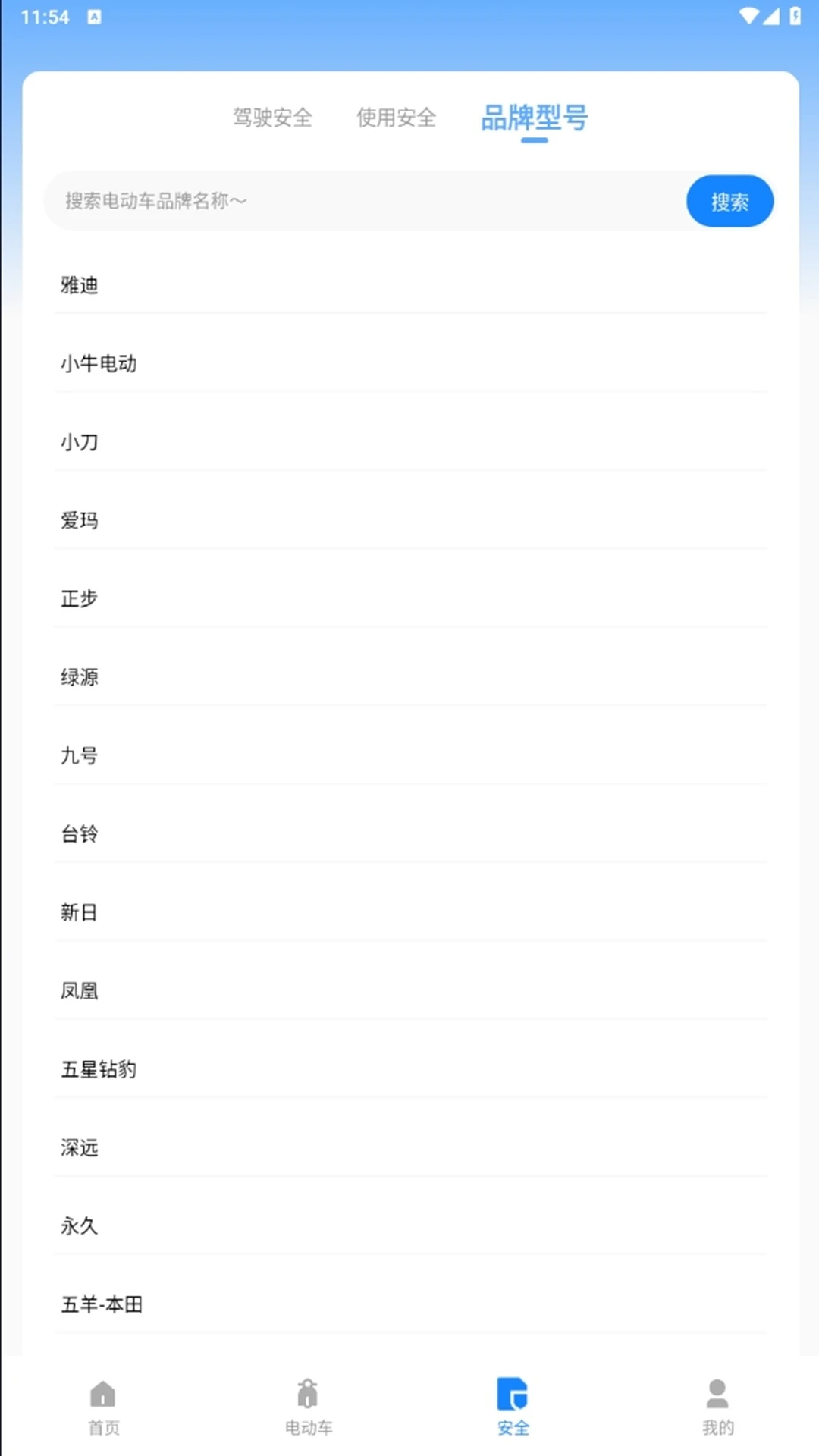Open the 小刀 brand entry
819x1456 pixels.
(x=409, y=442)
